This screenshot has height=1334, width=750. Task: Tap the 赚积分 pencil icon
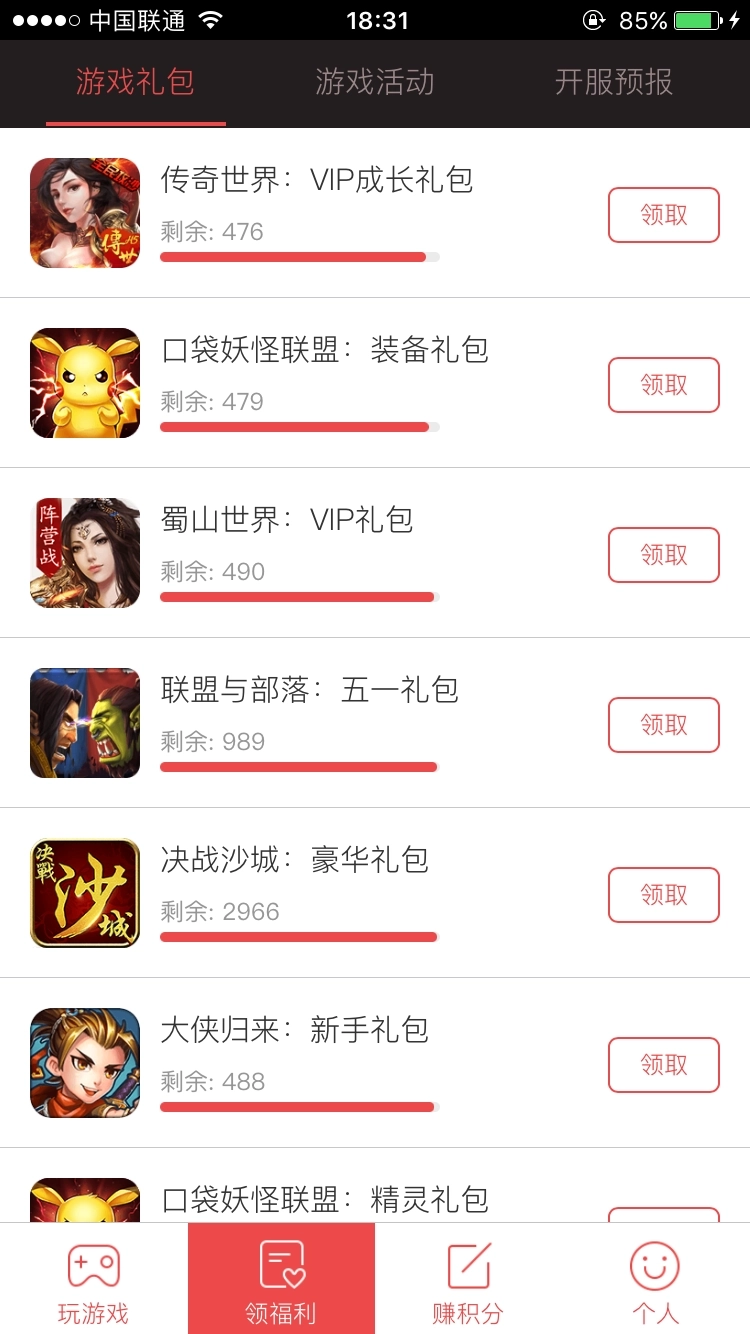tap(468, 1265)
